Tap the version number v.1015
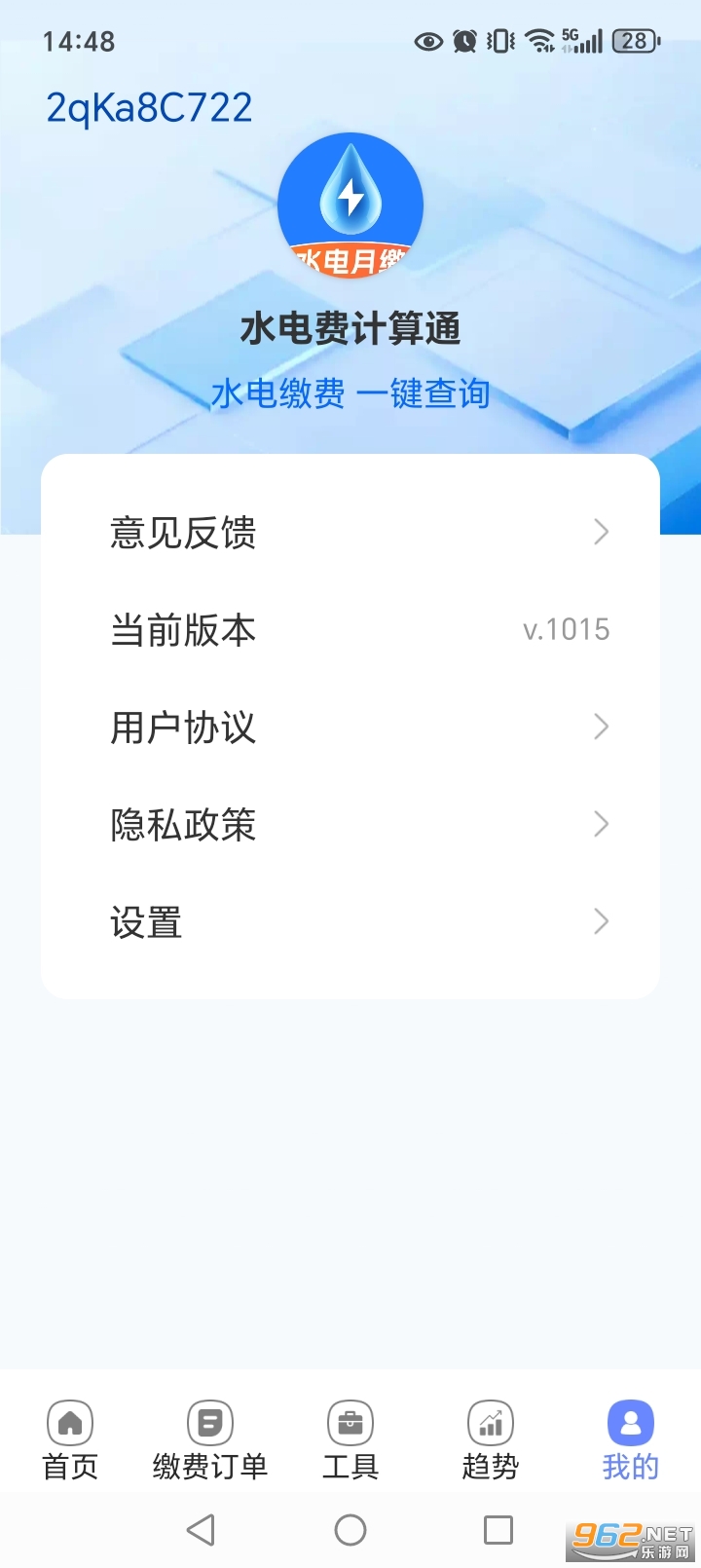This screenshot has width=701, height=1568. point(565,629)
